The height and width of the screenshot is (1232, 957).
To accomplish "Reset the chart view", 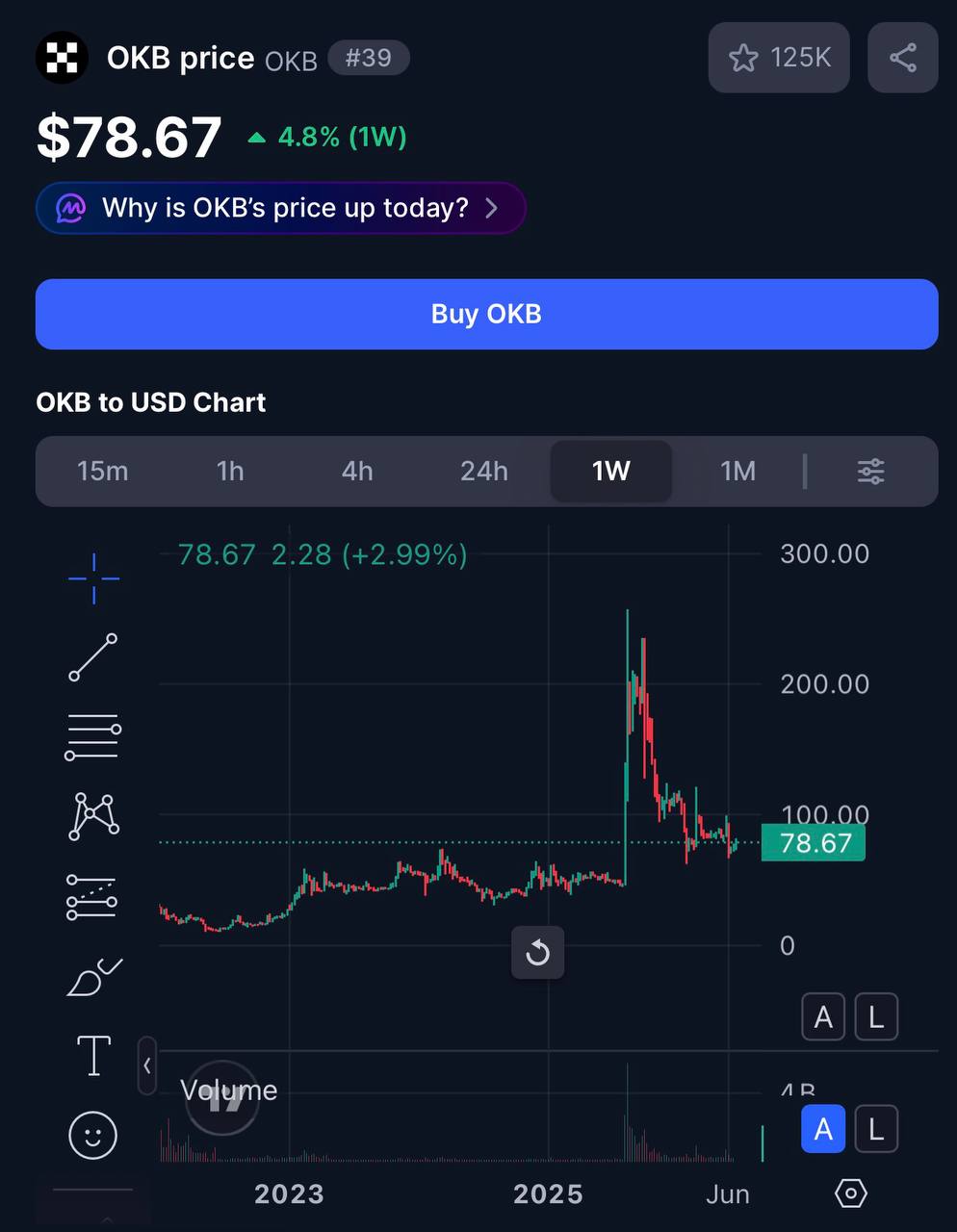I will [x=537, y=953].
